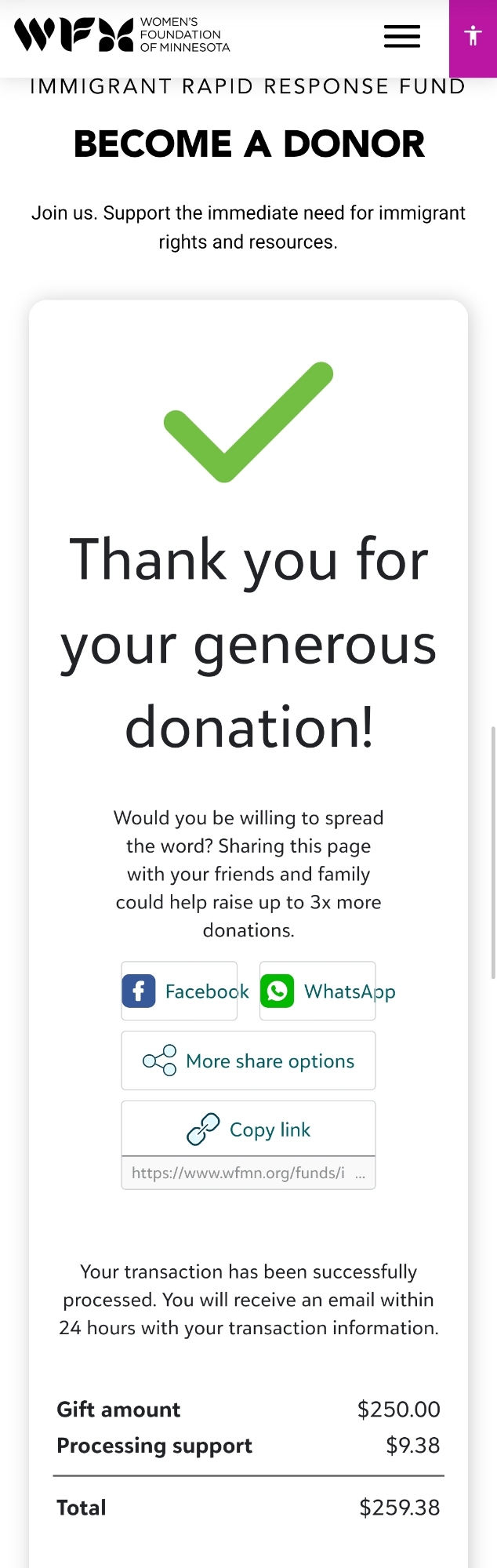Select the wfmn.org URL field
Viewport: 497px width, 1568px height.
click(x=239, y=1173)
